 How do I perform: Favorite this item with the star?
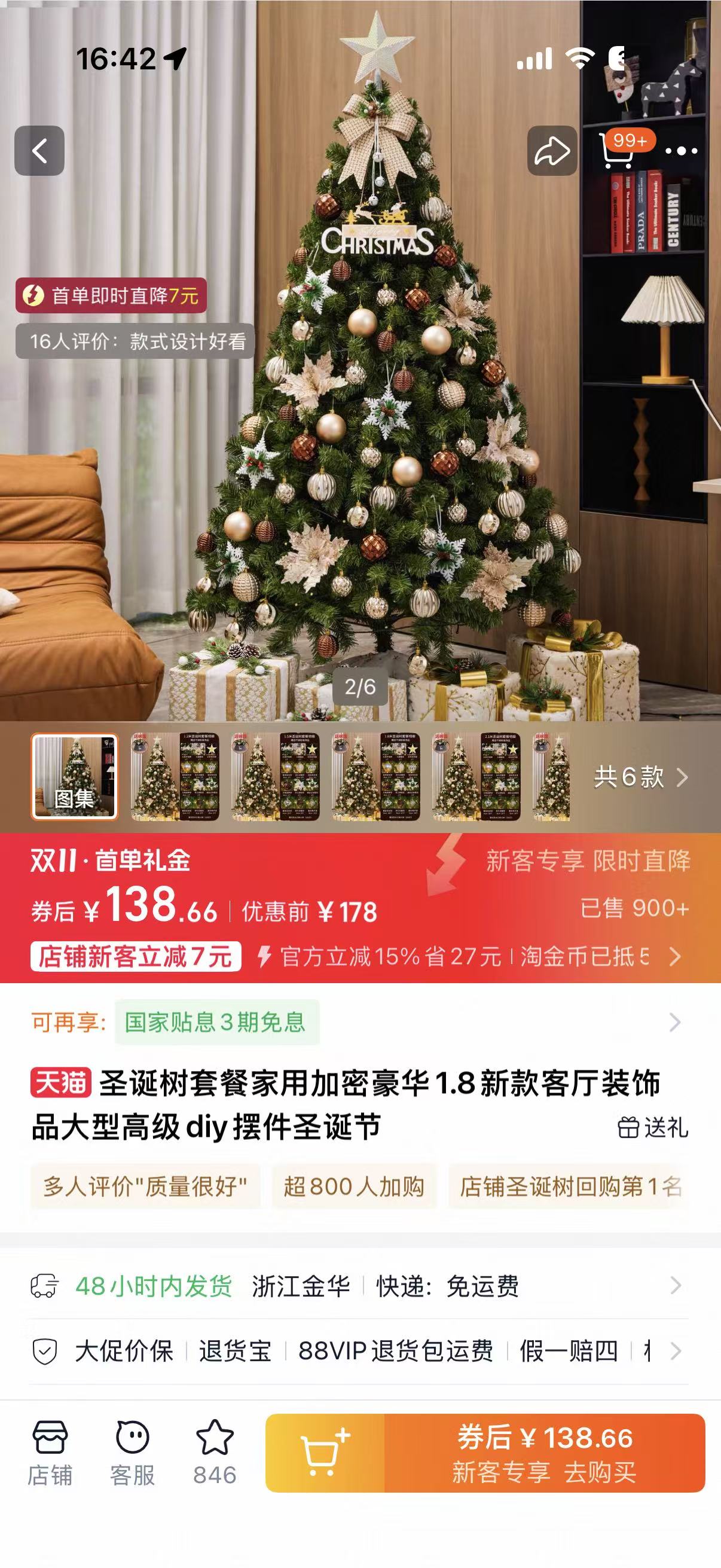click(214, 1453)
